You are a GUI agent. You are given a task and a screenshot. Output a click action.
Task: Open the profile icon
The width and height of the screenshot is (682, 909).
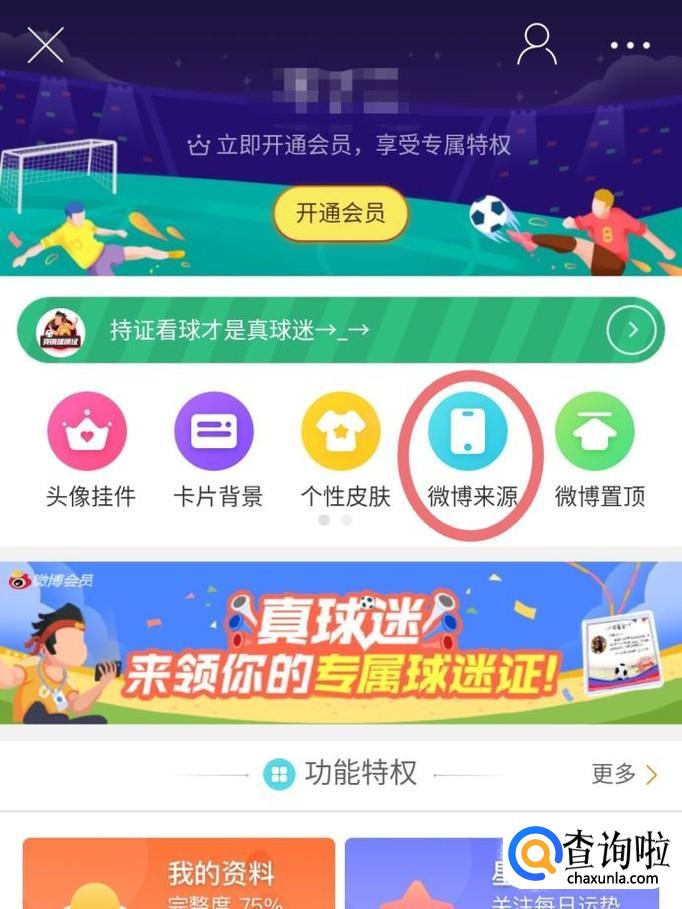pyautogui.click(x=536, y=44)
